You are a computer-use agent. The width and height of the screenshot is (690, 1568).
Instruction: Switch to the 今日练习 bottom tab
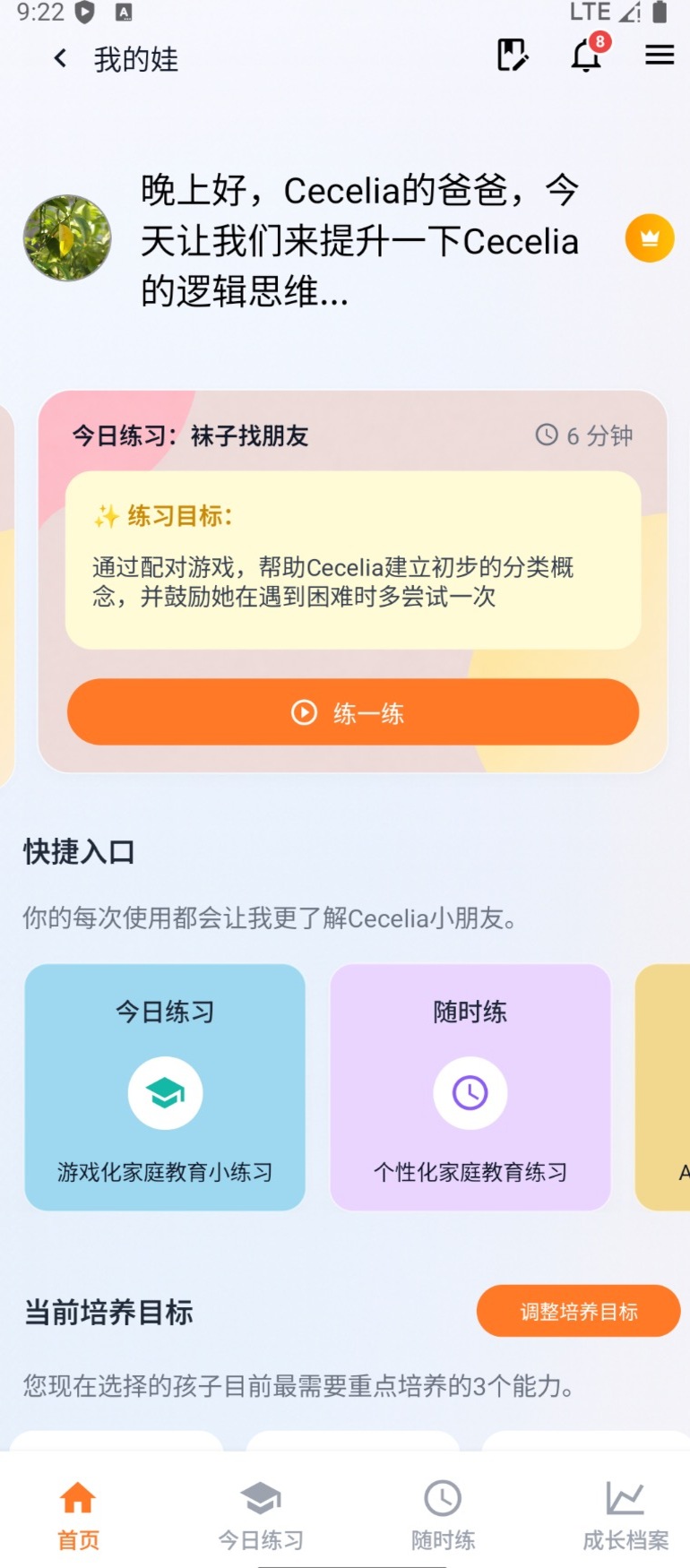[259, 1510]
